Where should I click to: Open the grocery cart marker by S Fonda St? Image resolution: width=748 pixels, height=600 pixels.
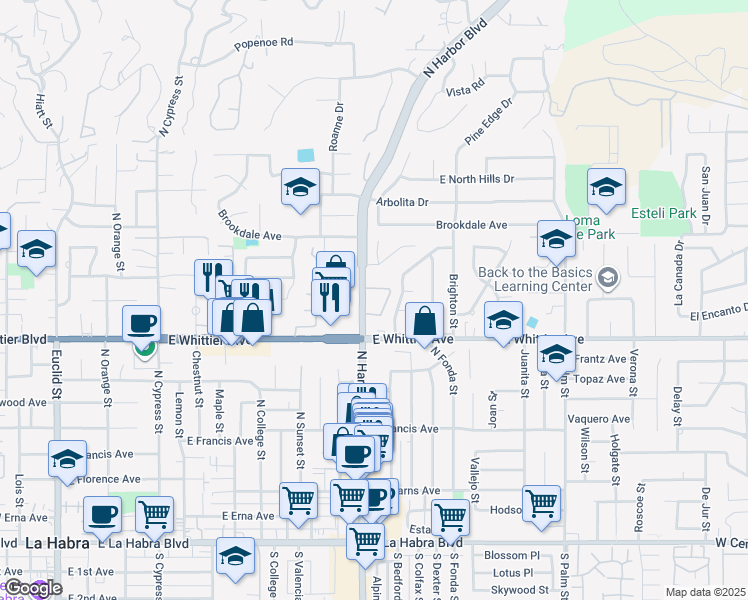pyautogui.click(x=451, y=516)
